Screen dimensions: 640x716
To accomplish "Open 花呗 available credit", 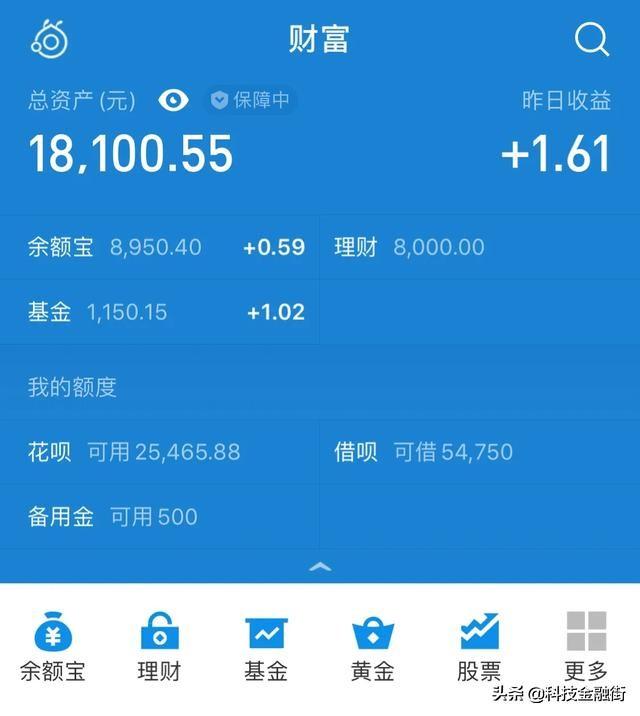I will 160,452.
